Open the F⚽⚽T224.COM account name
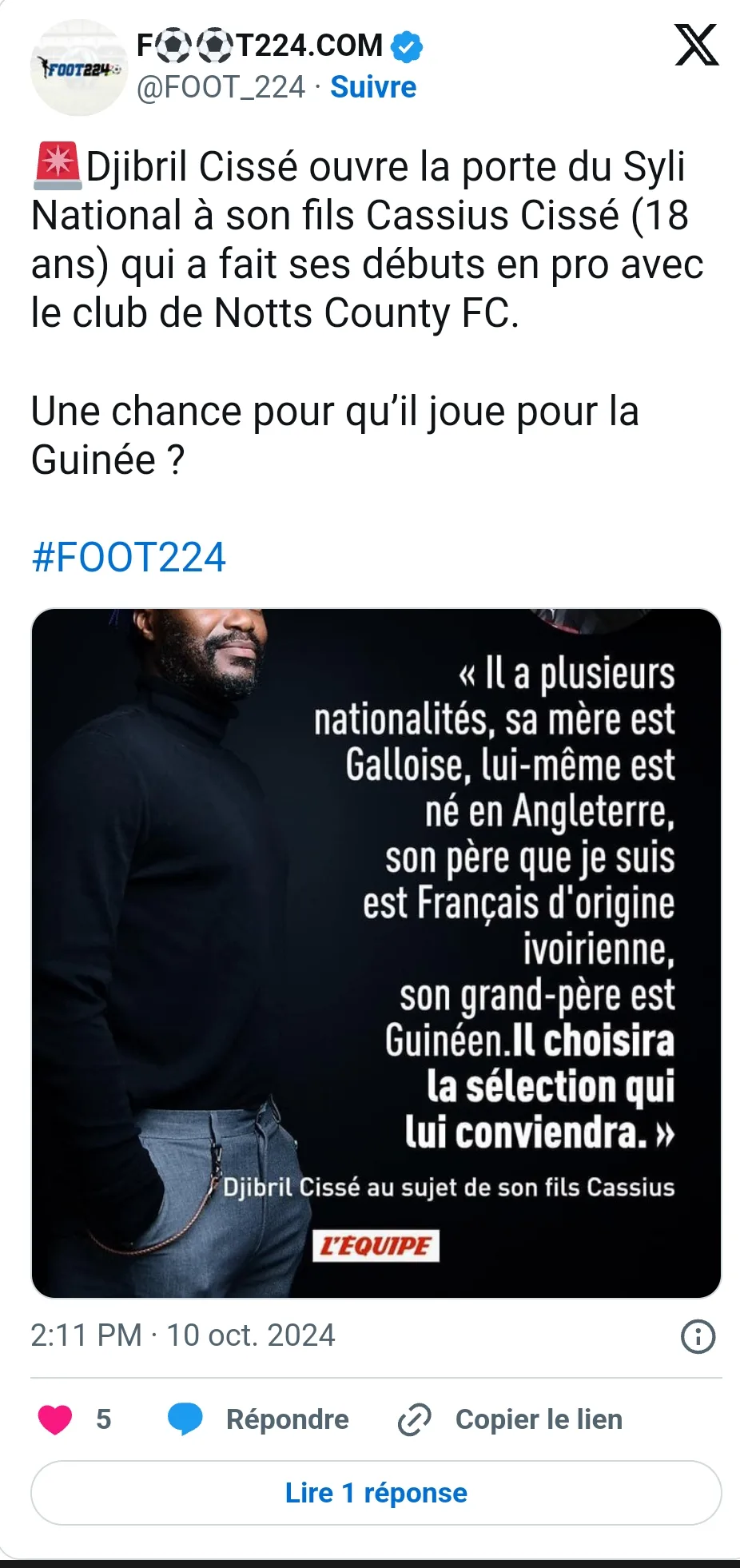The width and height of the screenshot is (740, 1568). pos(261,46)
